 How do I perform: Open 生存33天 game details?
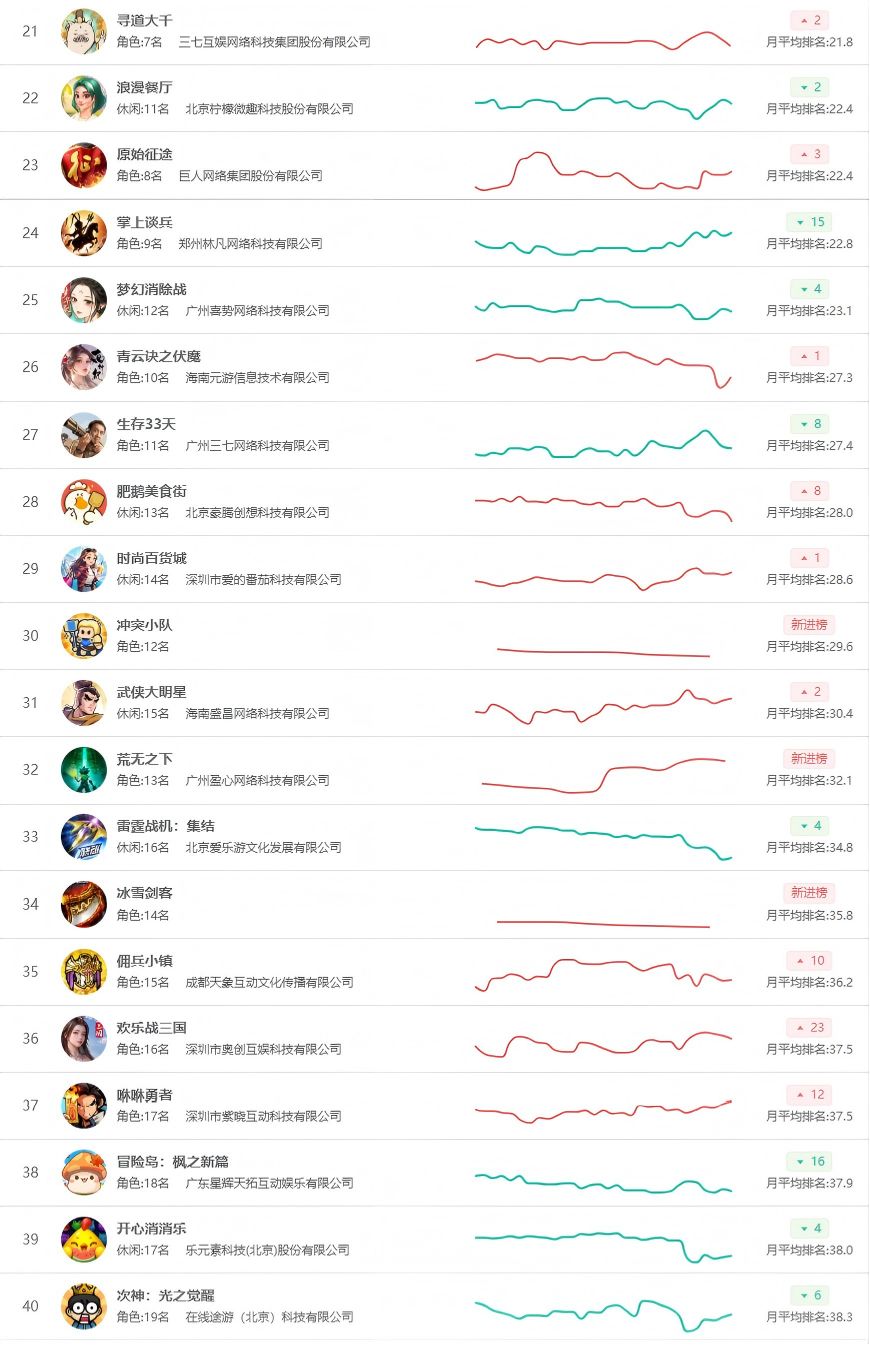[x=434, y=435]
